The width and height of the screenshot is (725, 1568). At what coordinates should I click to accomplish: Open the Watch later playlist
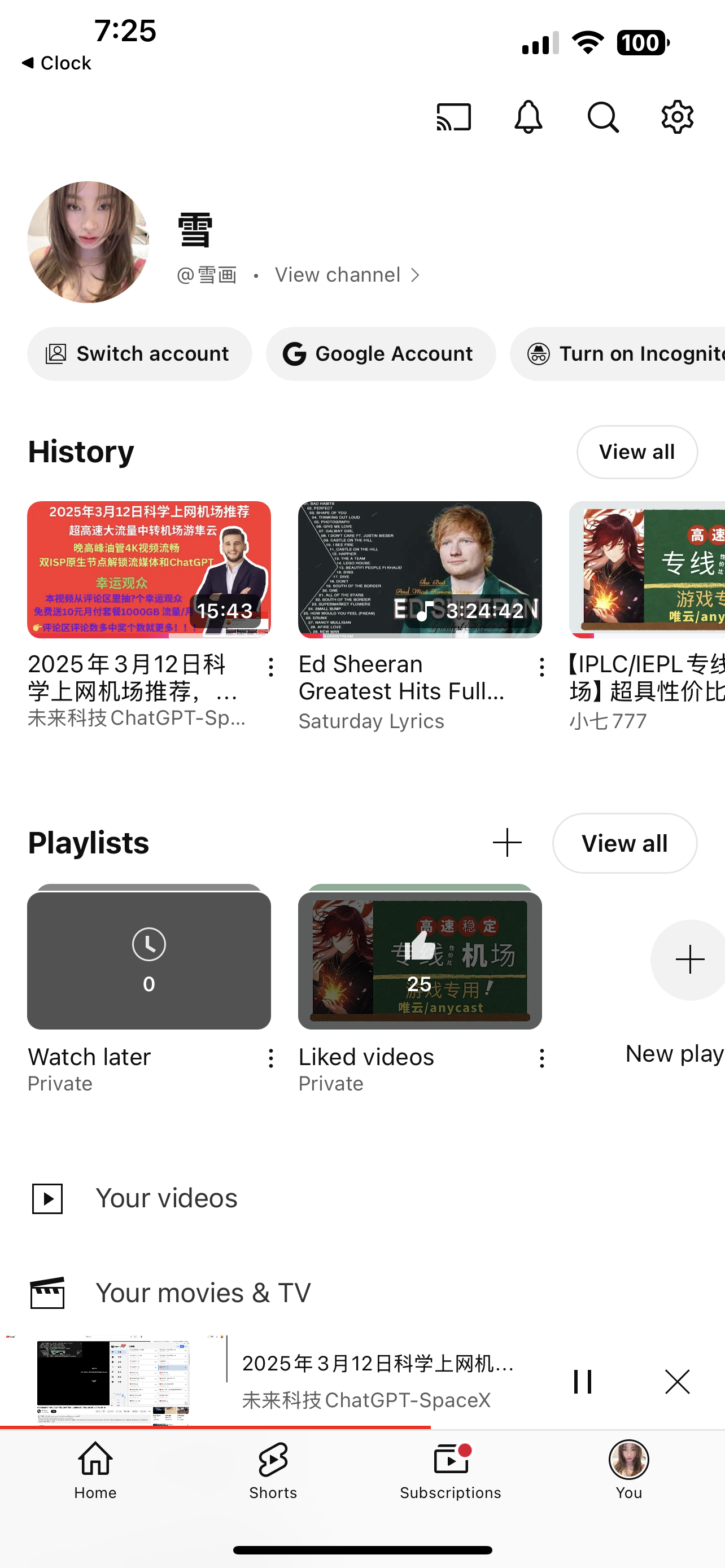(x=149, y=960)
